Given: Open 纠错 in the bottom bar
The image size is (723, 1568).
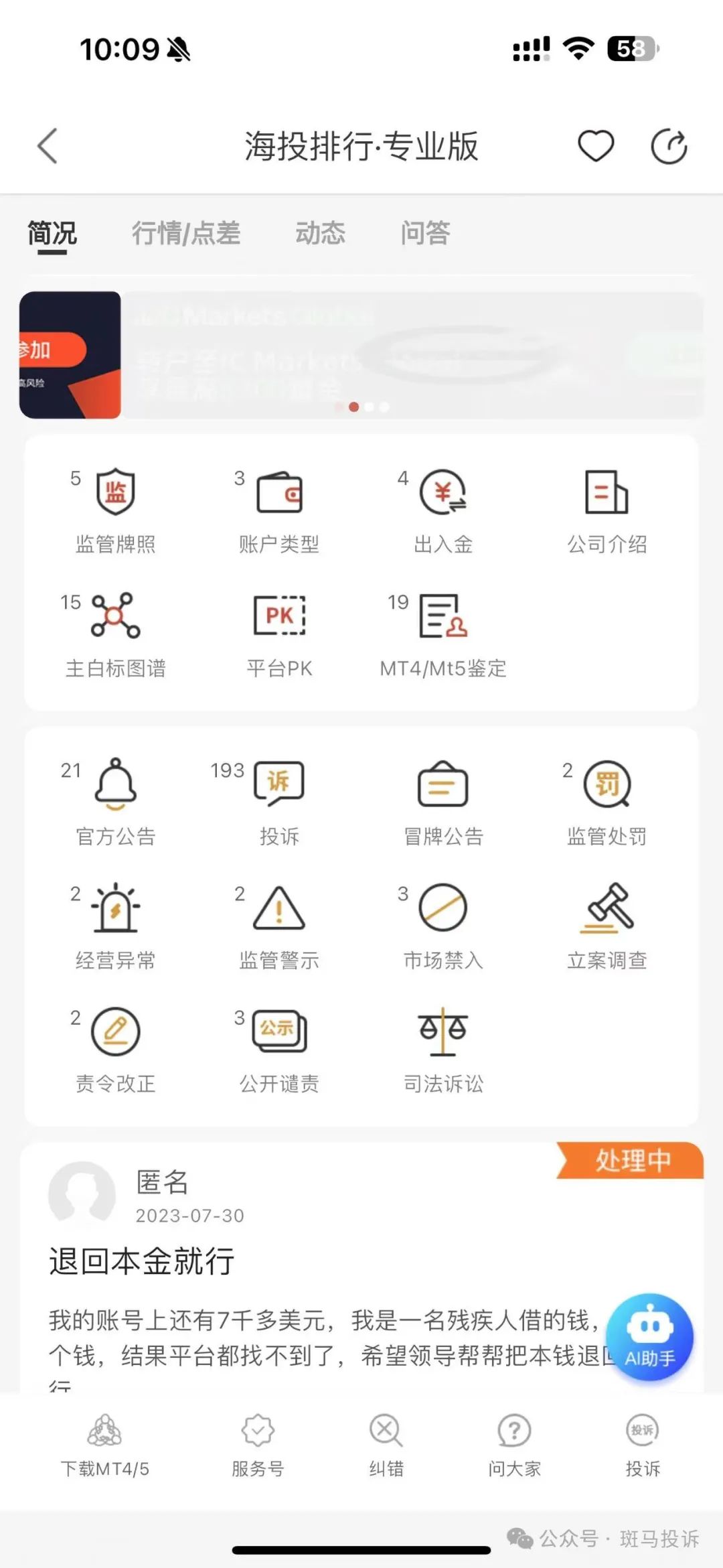Looking at the screenshot, I should click(x=386, y=1446).
